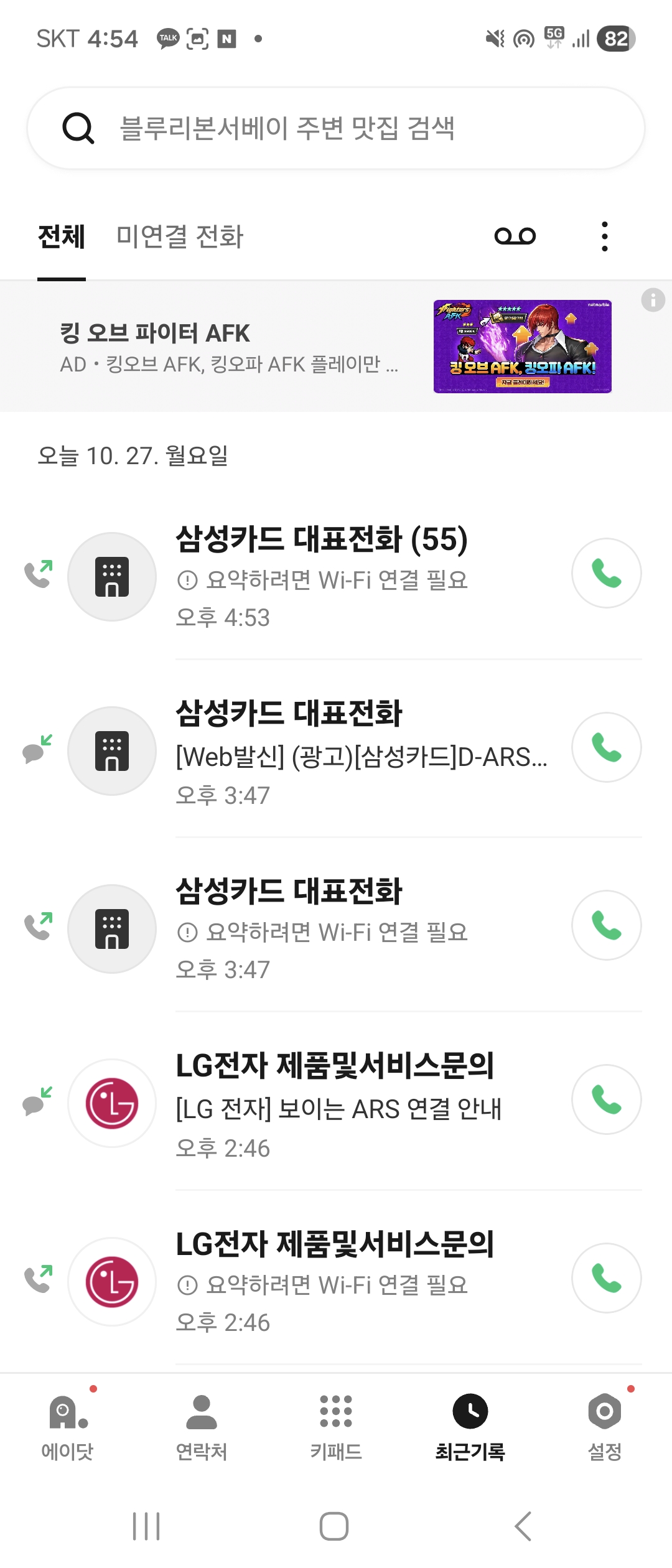The width and height of the screenshot is (672, 1568).
Task: Tap the info toggle on the 킹 오브 파이터 ad
Action: [653, 299]
